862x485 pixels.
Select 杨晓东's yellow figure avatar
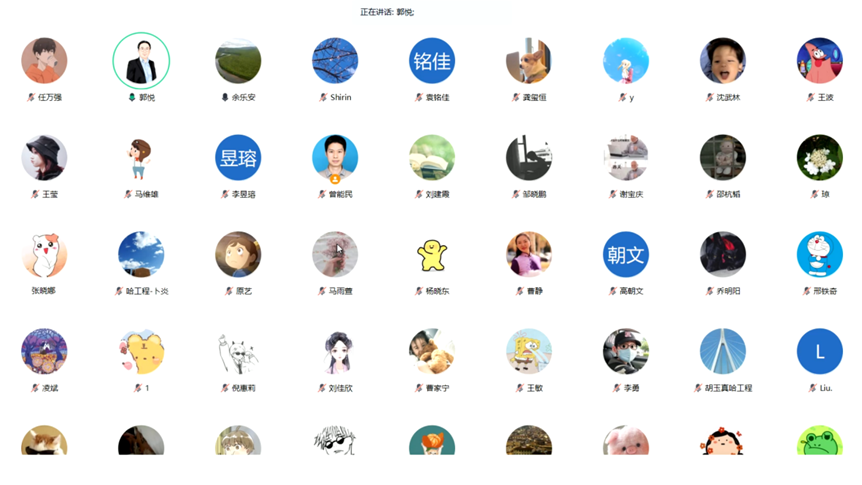432,255
